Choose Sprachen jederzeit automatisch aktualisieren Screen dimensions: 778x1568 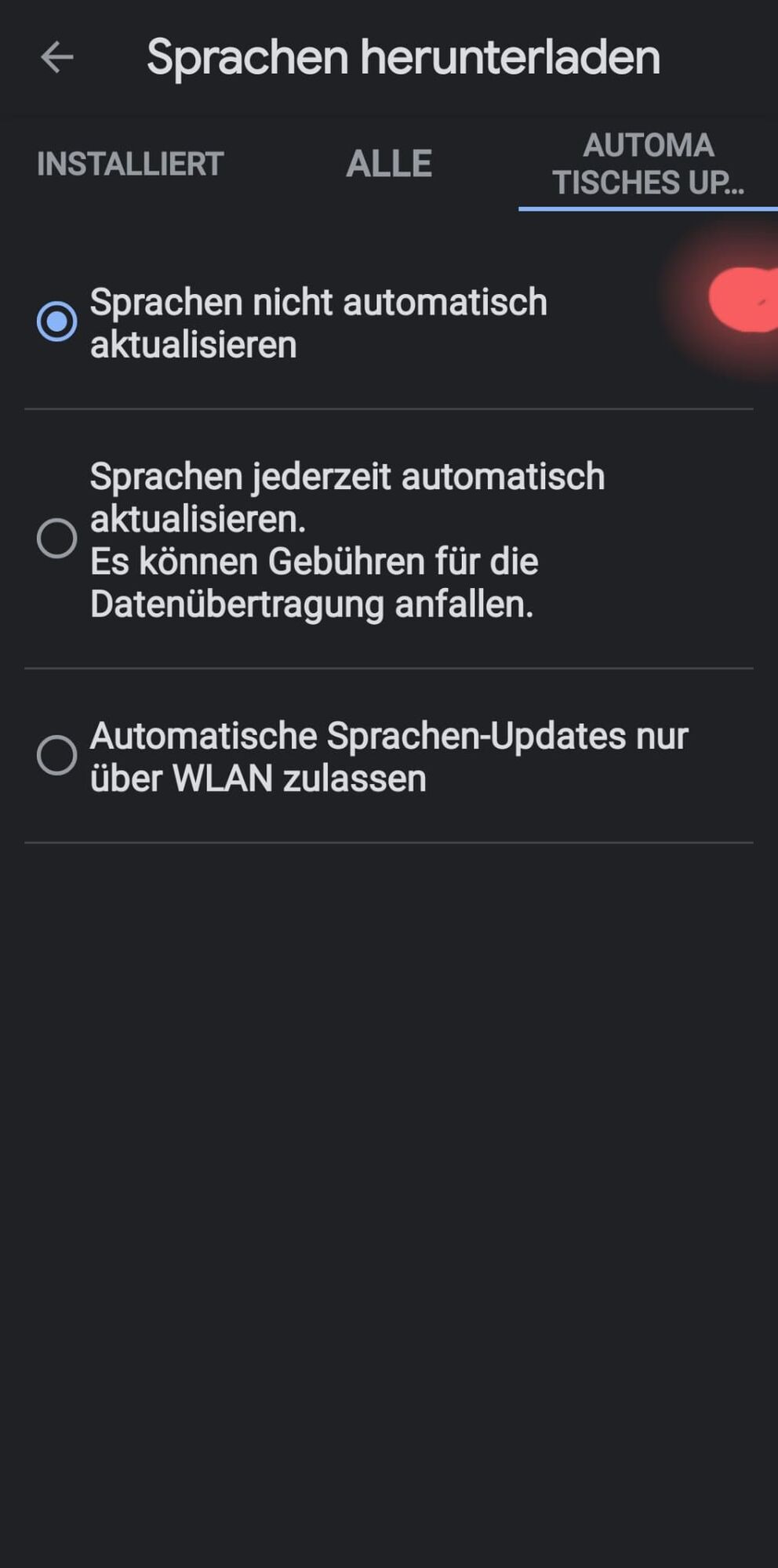coord(57,539)
